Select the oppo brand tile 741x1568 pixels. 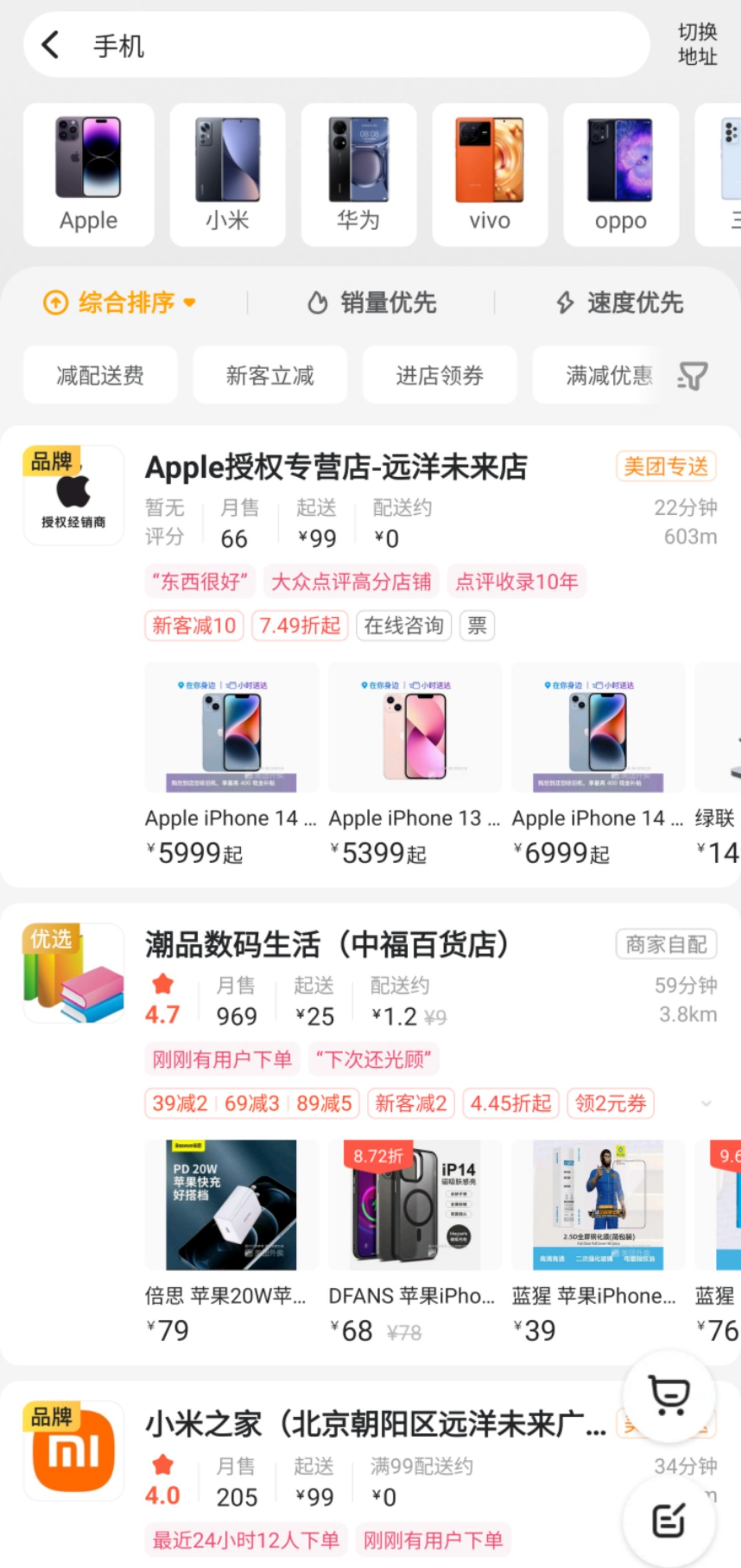[621, 174]
